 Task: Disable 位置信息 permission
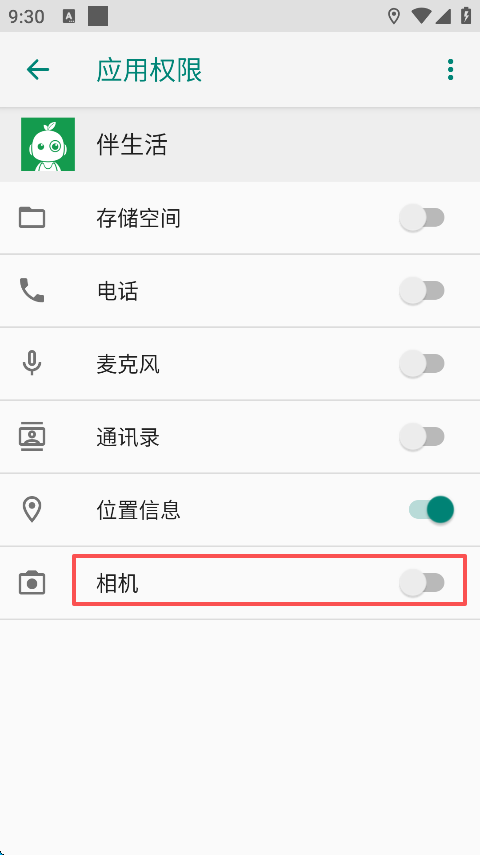point(431,510)
